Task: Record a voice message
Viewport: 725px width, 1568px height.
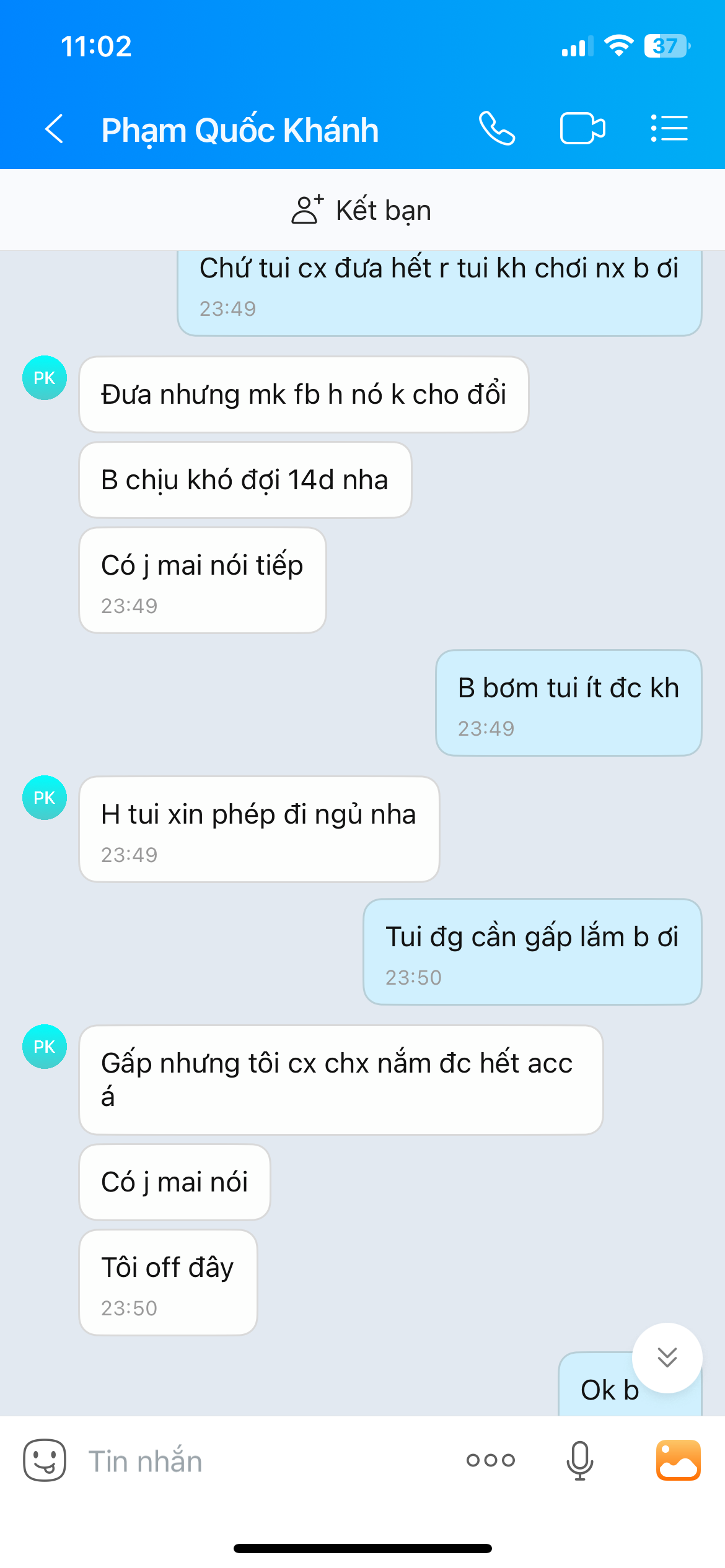Action: (x=579, y=1460)
